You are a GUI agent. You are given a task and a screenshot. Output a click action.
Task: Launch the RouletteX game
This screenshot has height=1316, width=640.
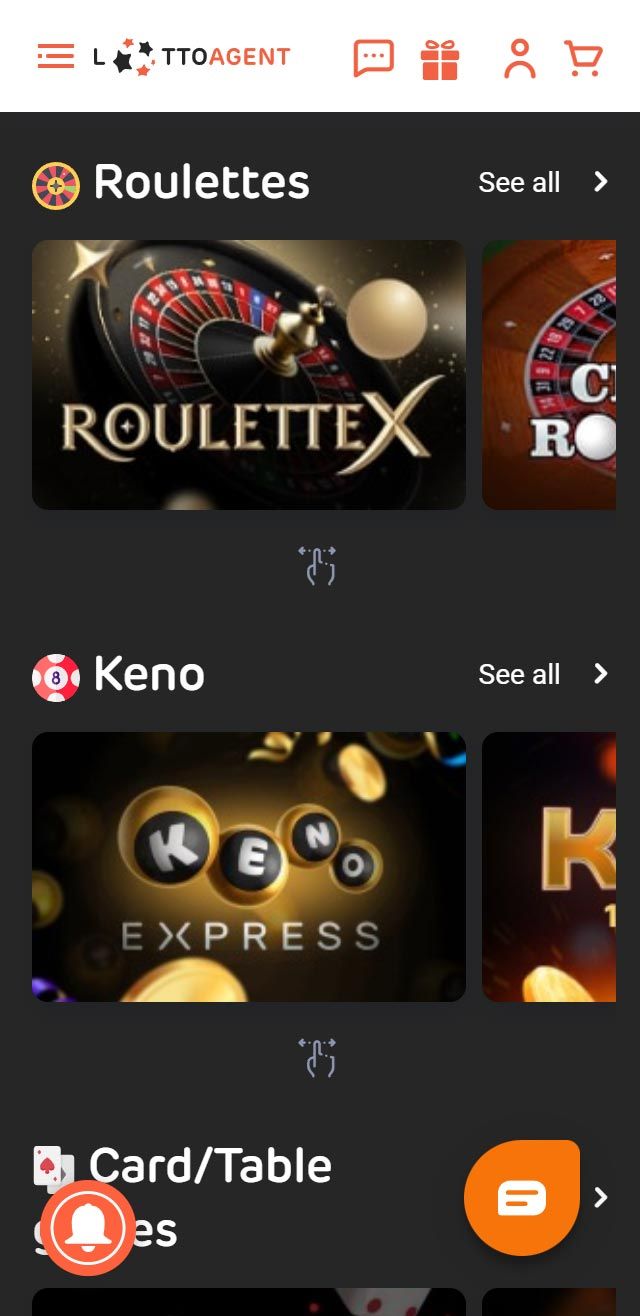(248, 375)
